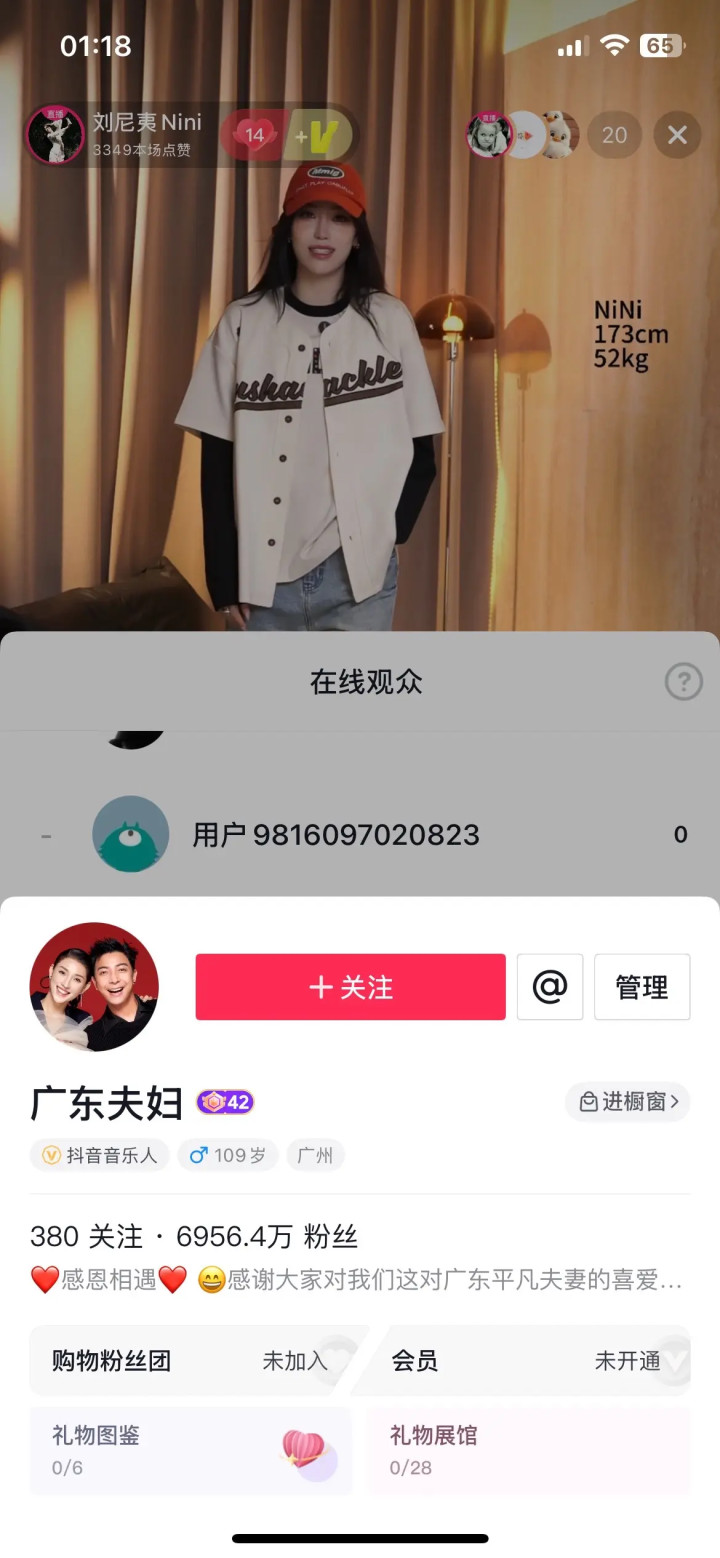Open the 礼物展馆 gift gallery
This screenshot has height=1558, width=720.
pos(528,1451)
